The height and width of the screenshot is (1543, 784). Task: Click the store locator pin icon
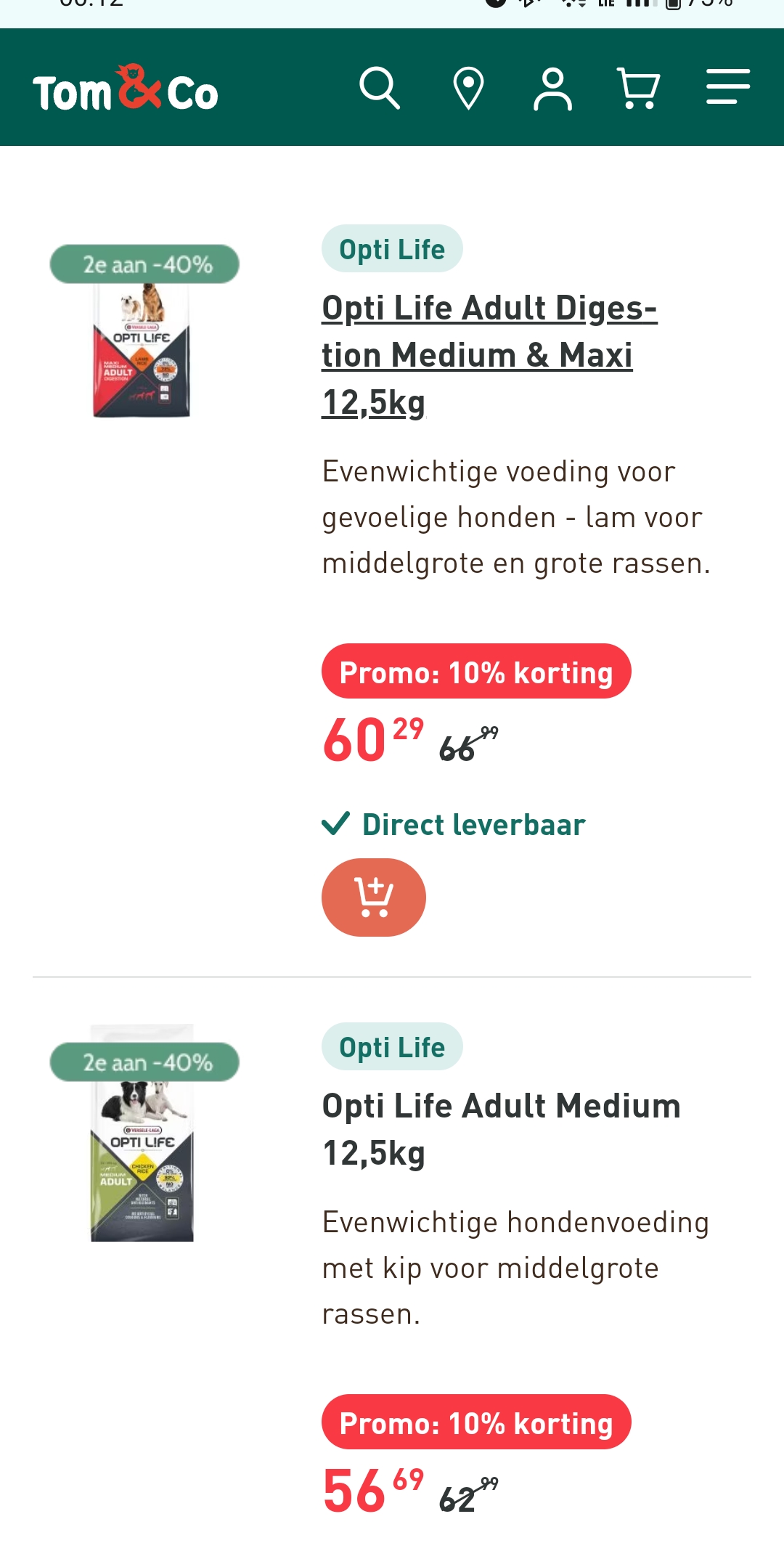(468, 88)
